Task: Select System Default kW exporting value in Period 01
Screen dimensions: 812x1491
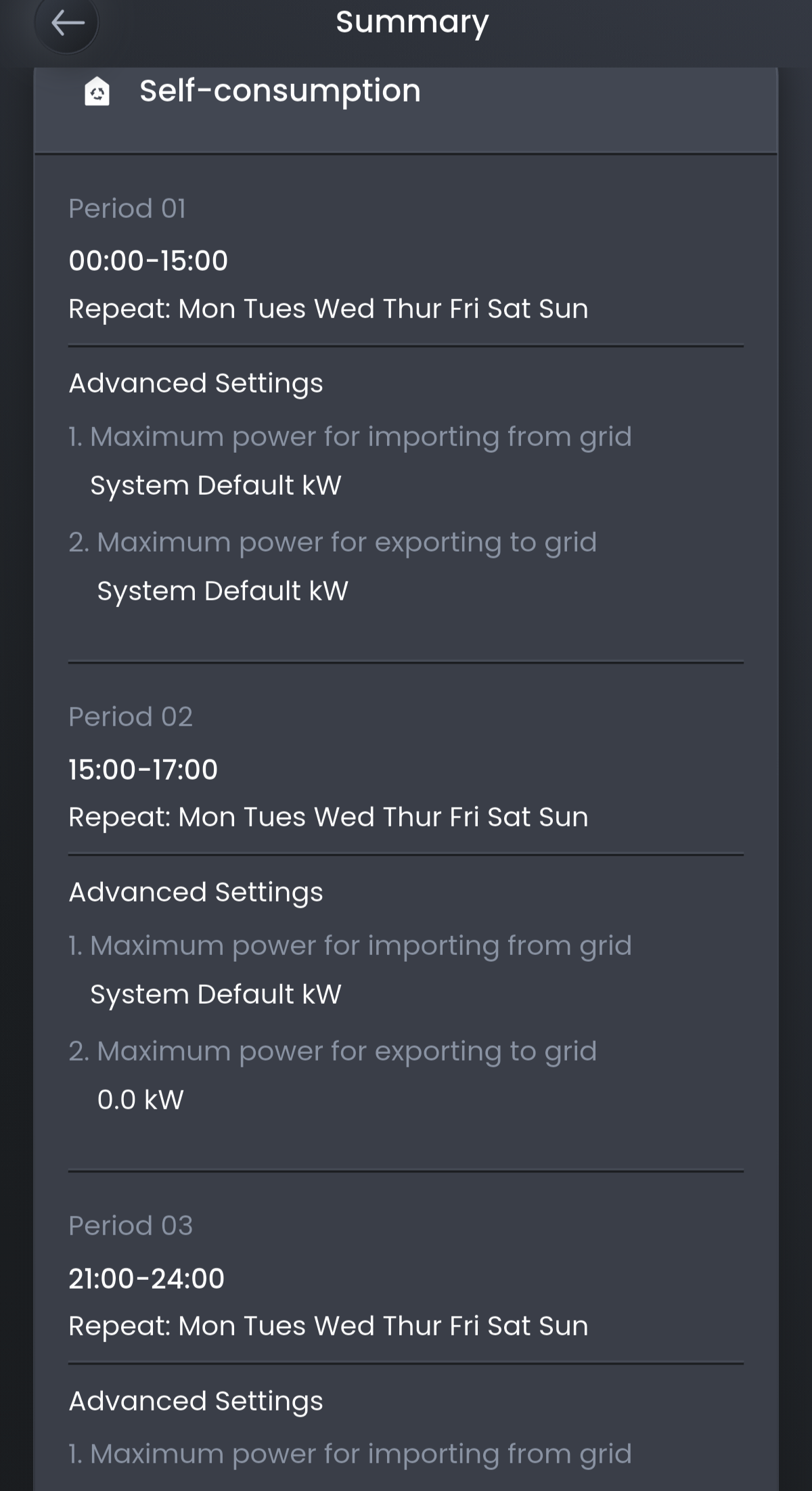Action: click(x=221, y=589)
